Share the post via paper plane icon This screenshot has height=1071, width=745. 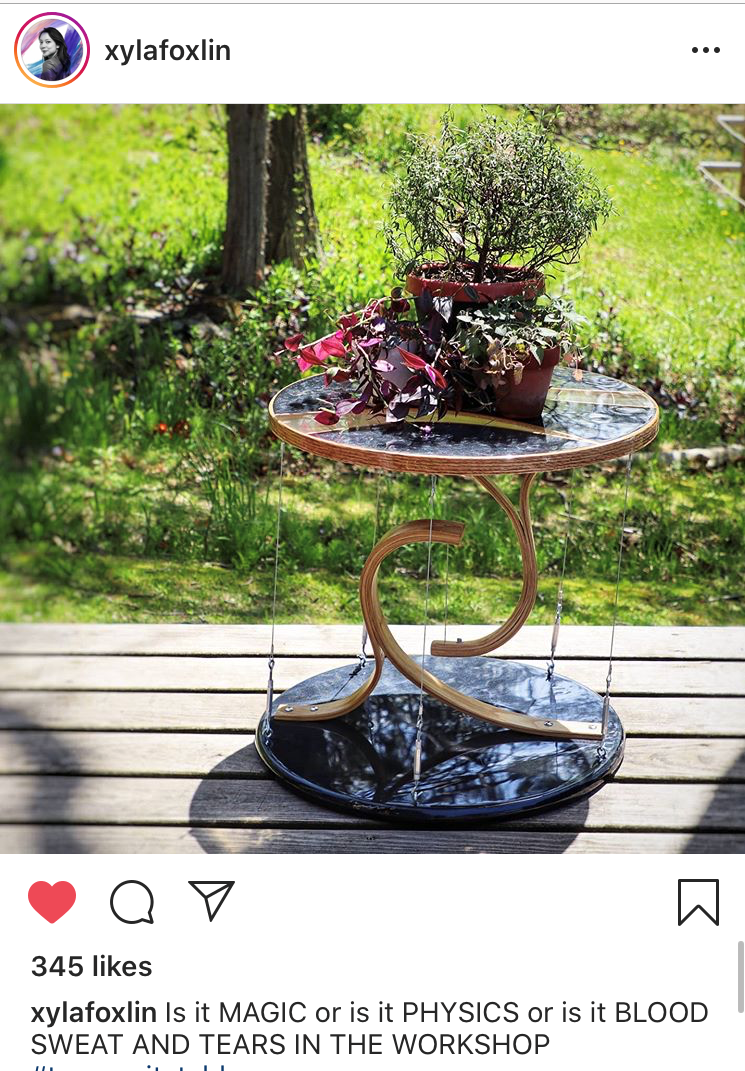click(211, 901)
